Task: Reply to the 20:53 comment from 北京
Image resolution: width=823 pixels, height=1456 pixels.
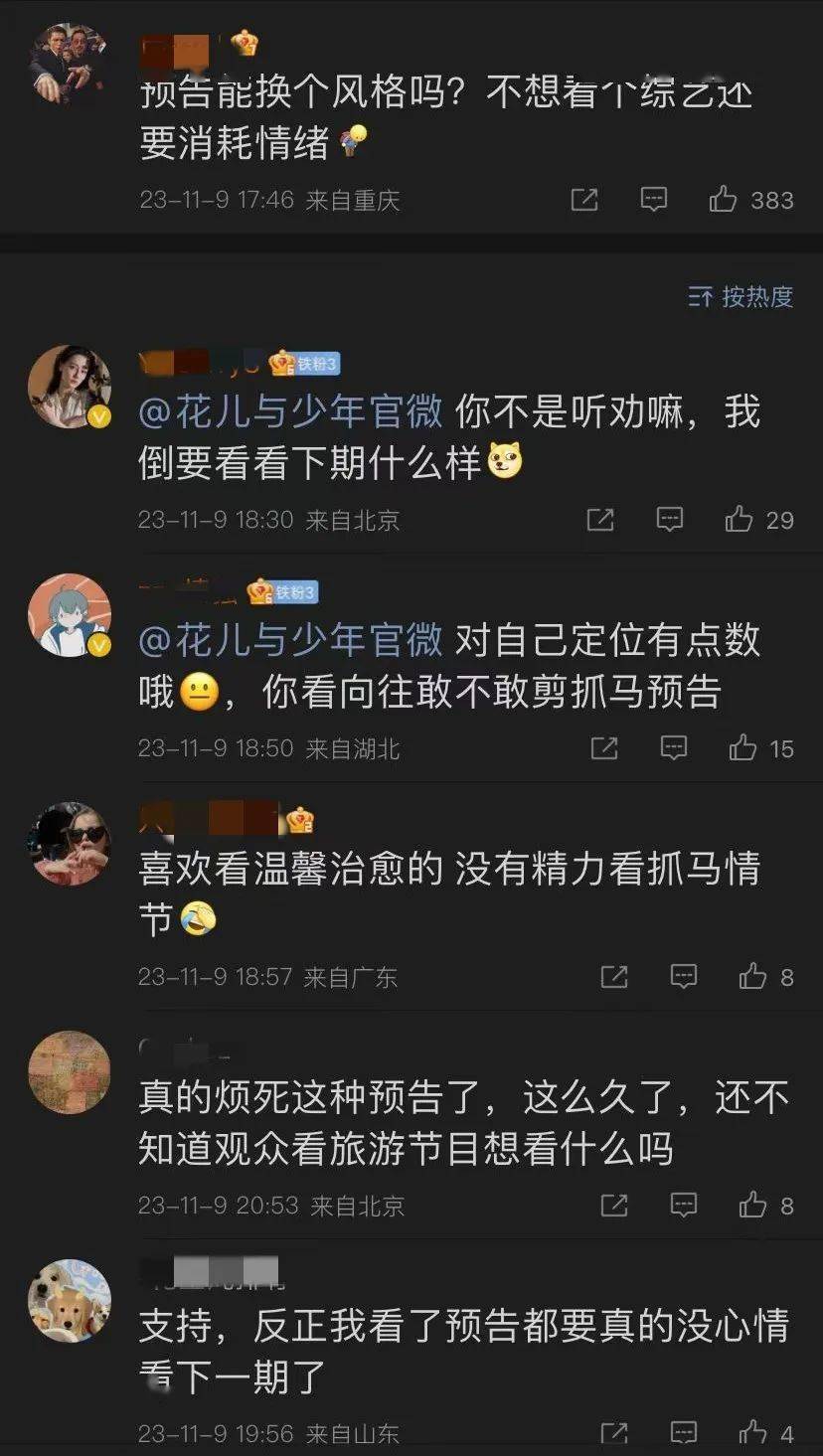Action: pos(684,1206)
